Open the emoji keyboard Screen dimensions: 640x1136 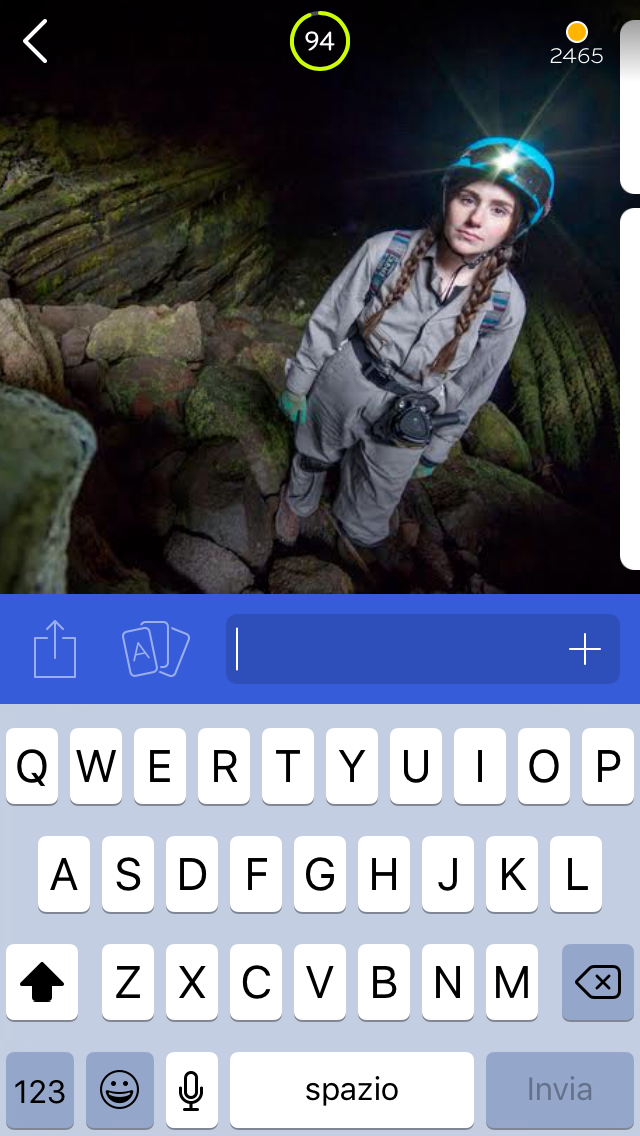120,1090
